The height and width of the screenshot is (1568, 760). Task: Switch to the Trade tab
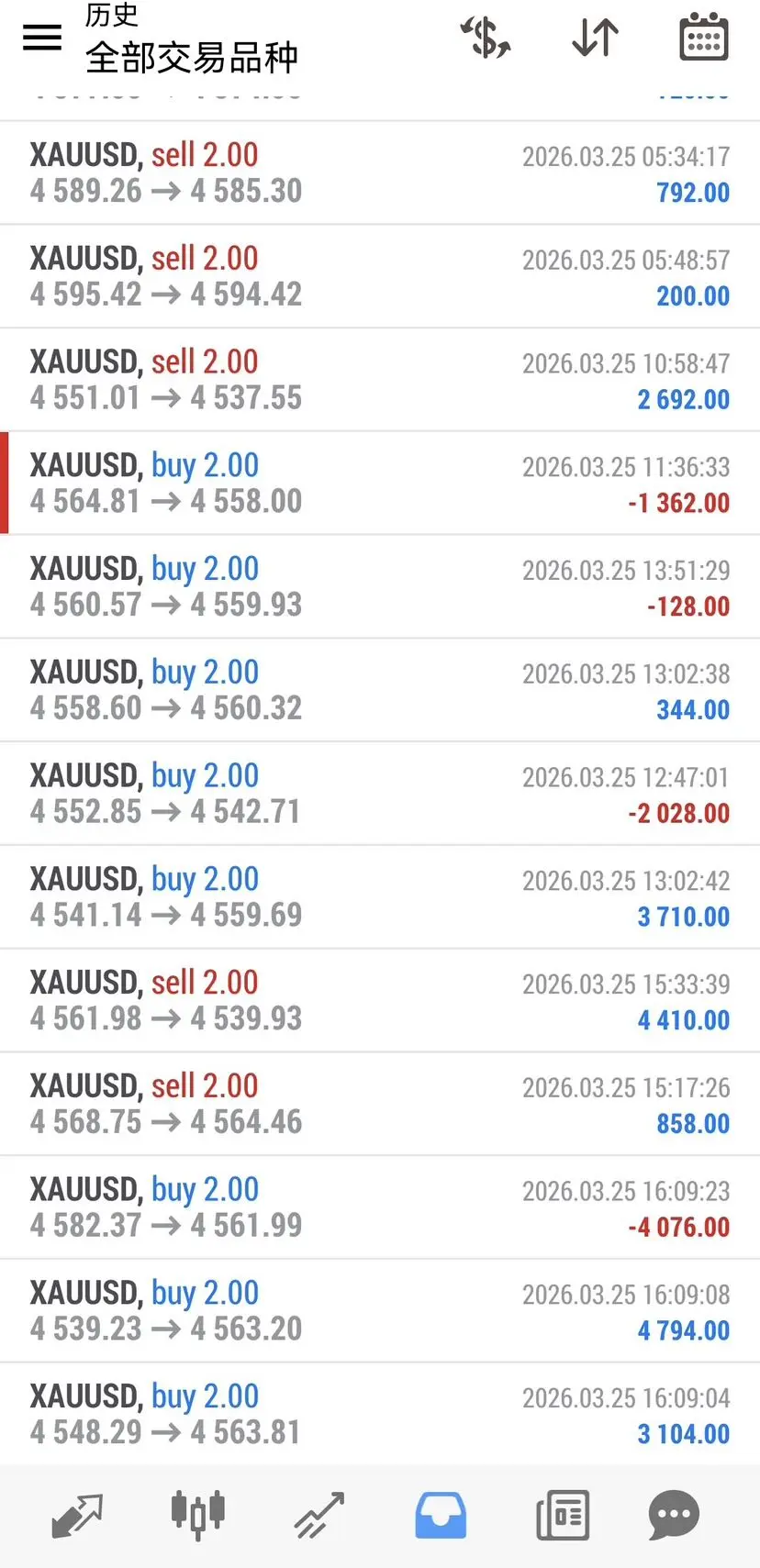coord(319,1515)
